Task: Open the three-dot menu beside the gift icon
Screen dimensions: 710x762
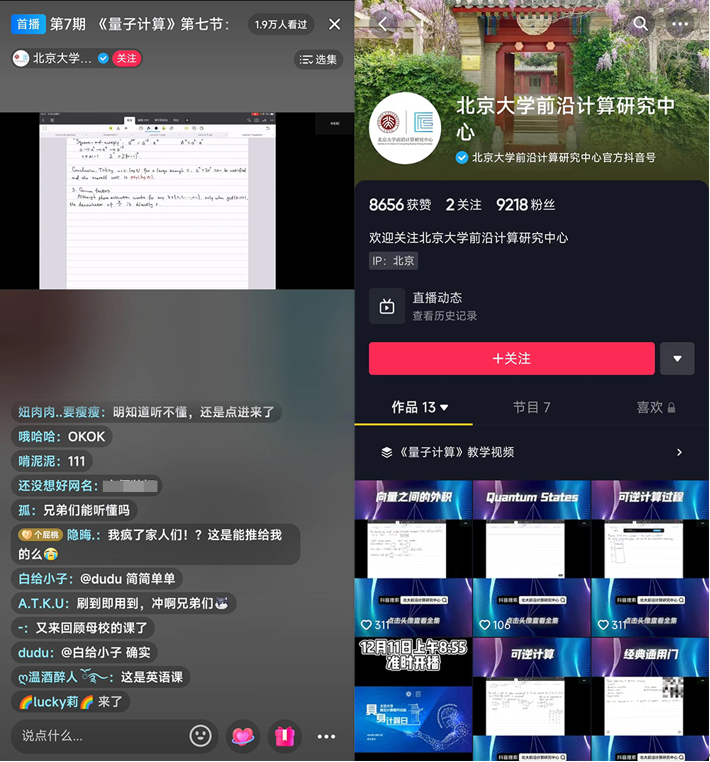Action: 326,736
